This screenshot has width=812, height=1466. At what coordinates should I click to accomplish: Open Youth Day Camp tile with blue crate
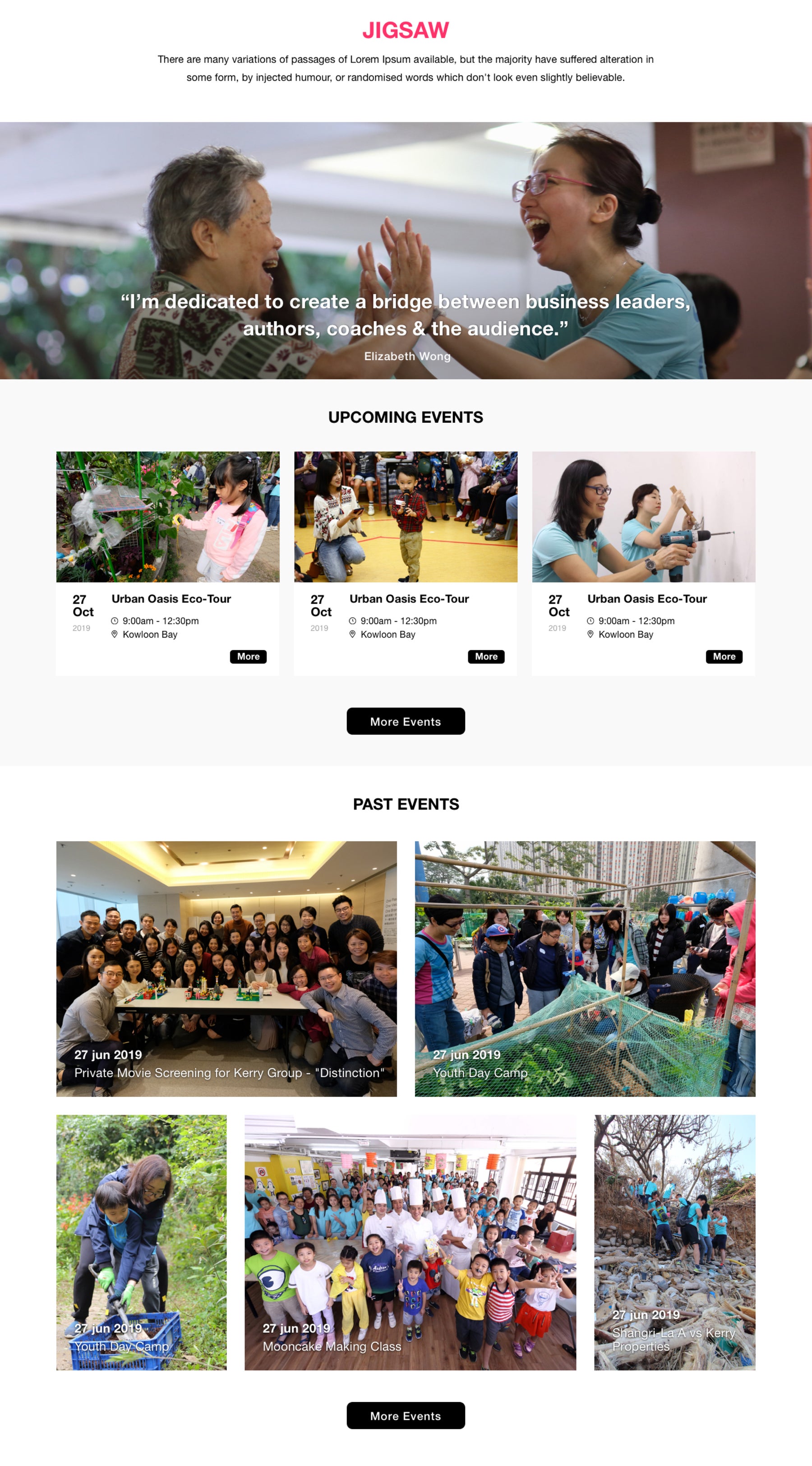click(x=141, y=1242)
